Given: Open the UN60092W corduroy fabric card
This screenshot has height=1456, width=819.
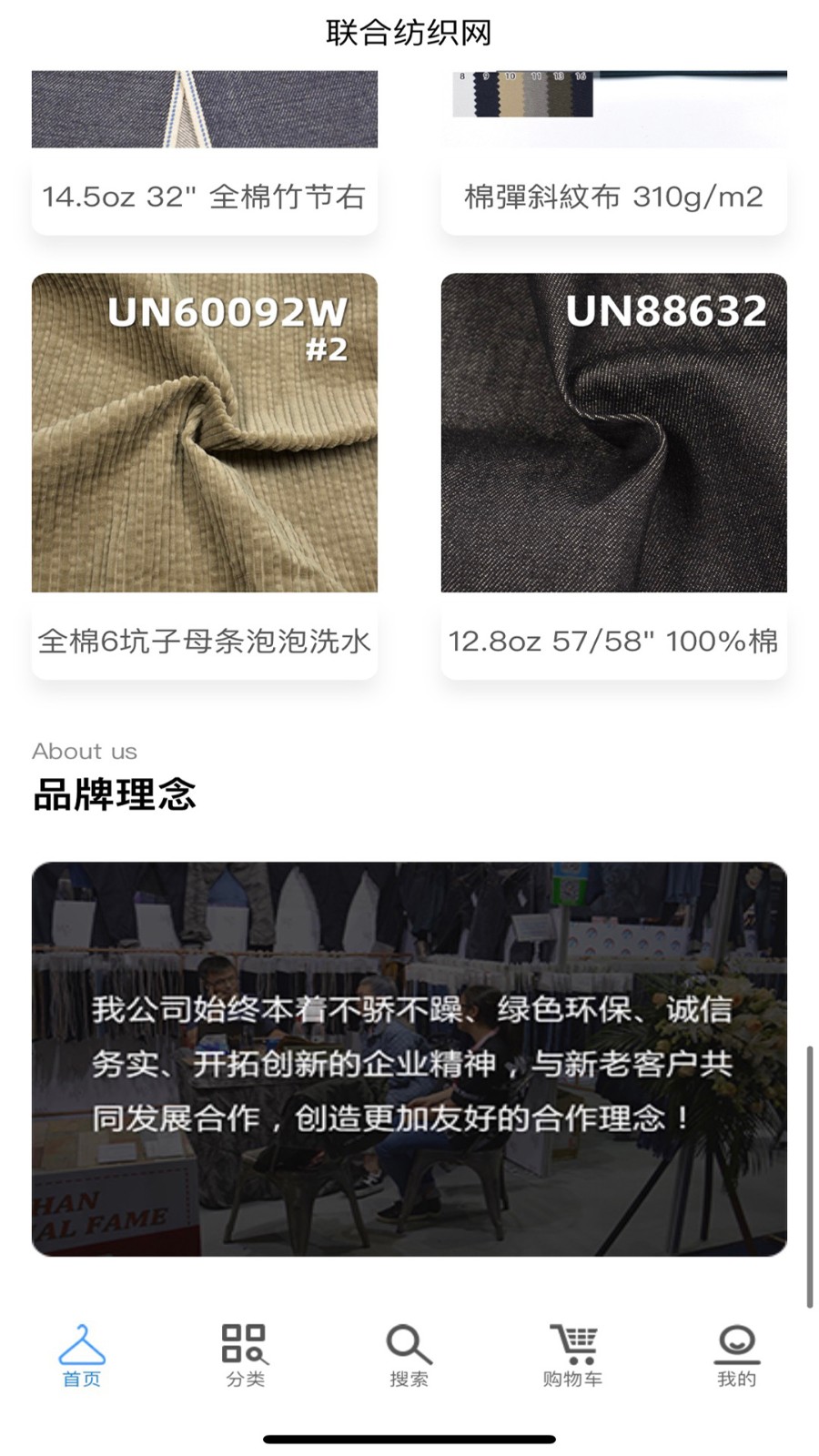Looking at the screenshot, I should (x=204, y=473).
